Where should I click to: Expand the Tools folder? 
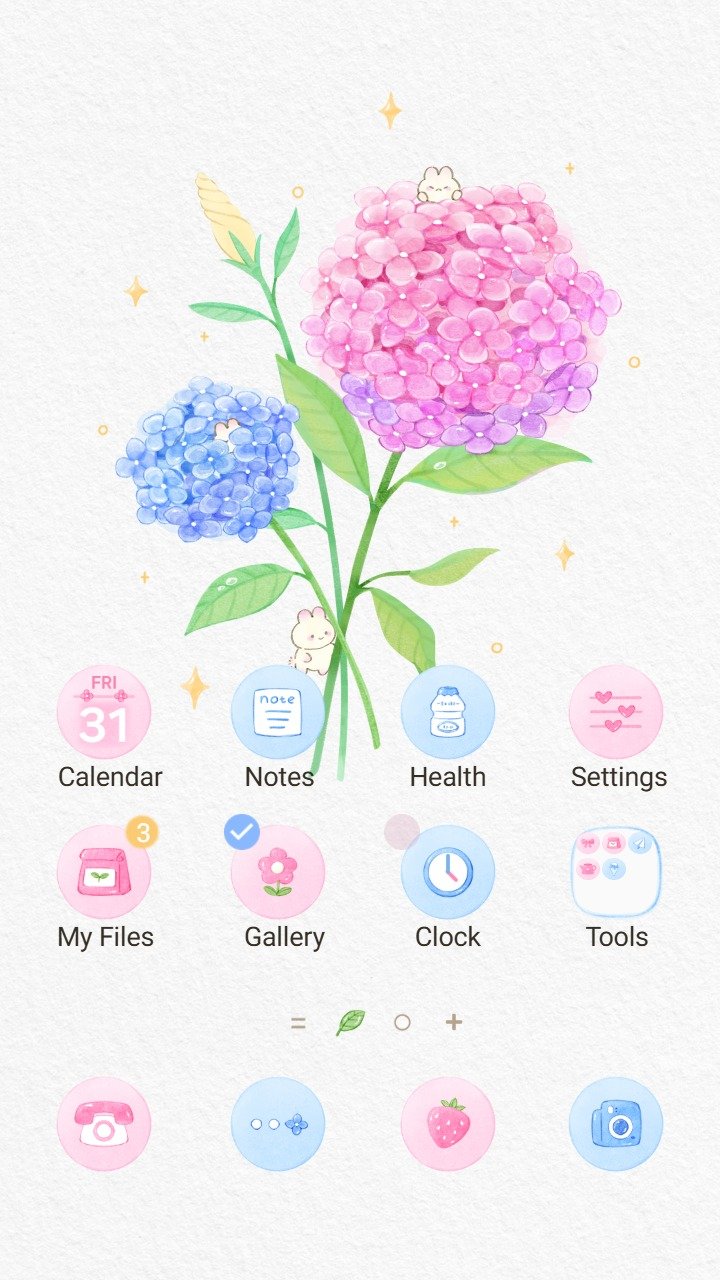[x=616, y=873]
